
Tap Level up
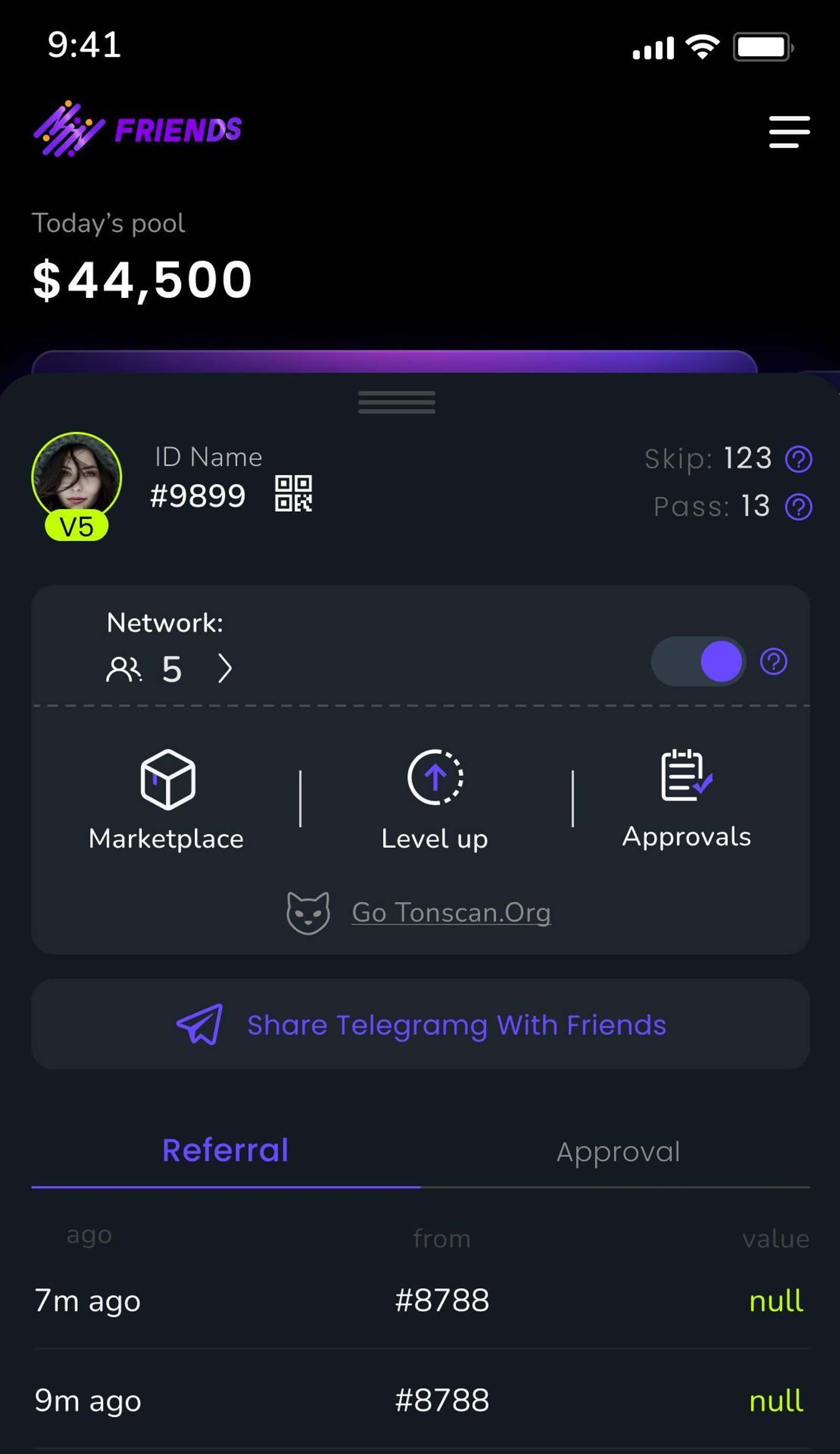435,799
